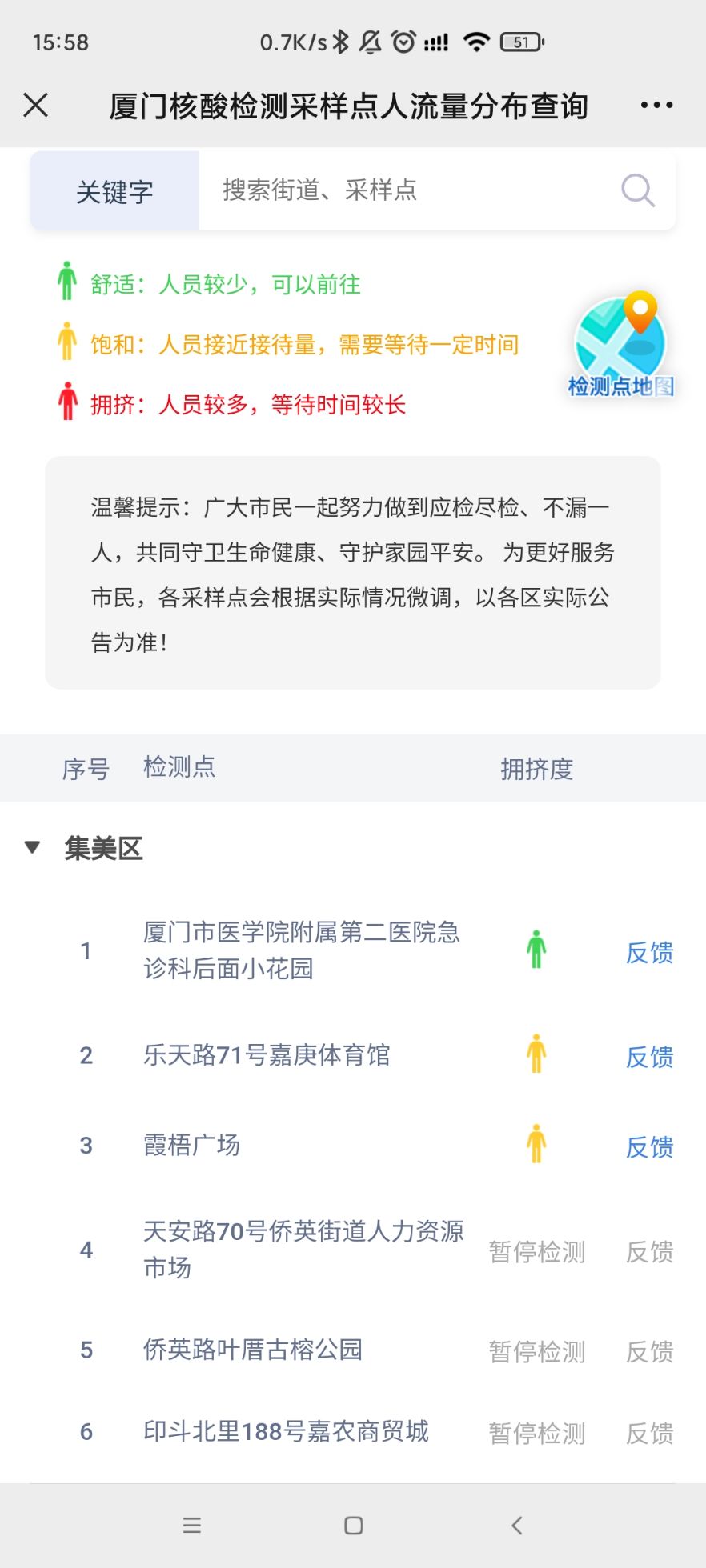Go to the system home screen
Image resolution: width=706 pixels, height=1568 pixels.
tap(353, 1525)
